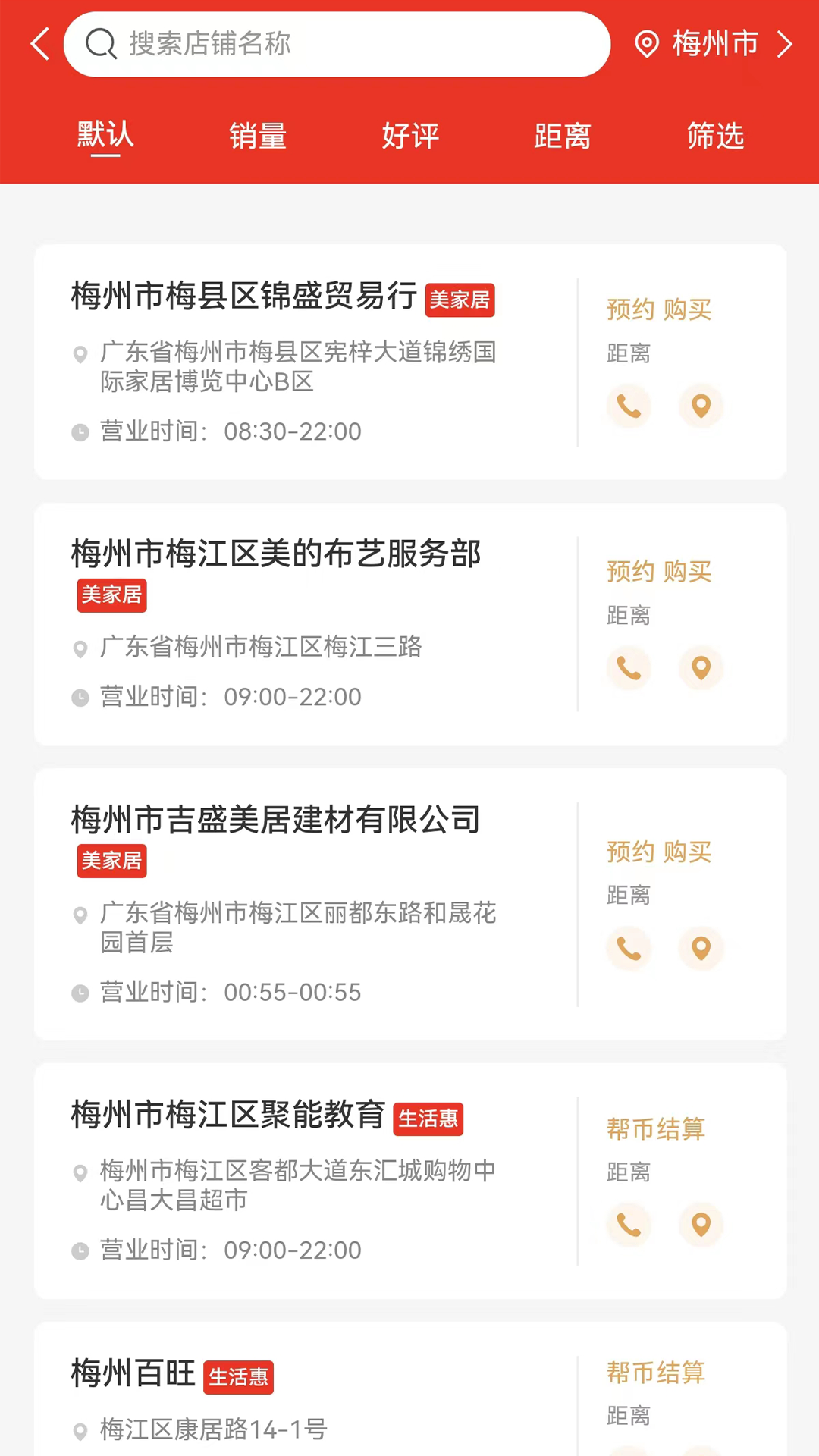Open the 筛选 filter tab
Image resolution: width=819 pixels, height=1456 pixels.
(715, 137)
